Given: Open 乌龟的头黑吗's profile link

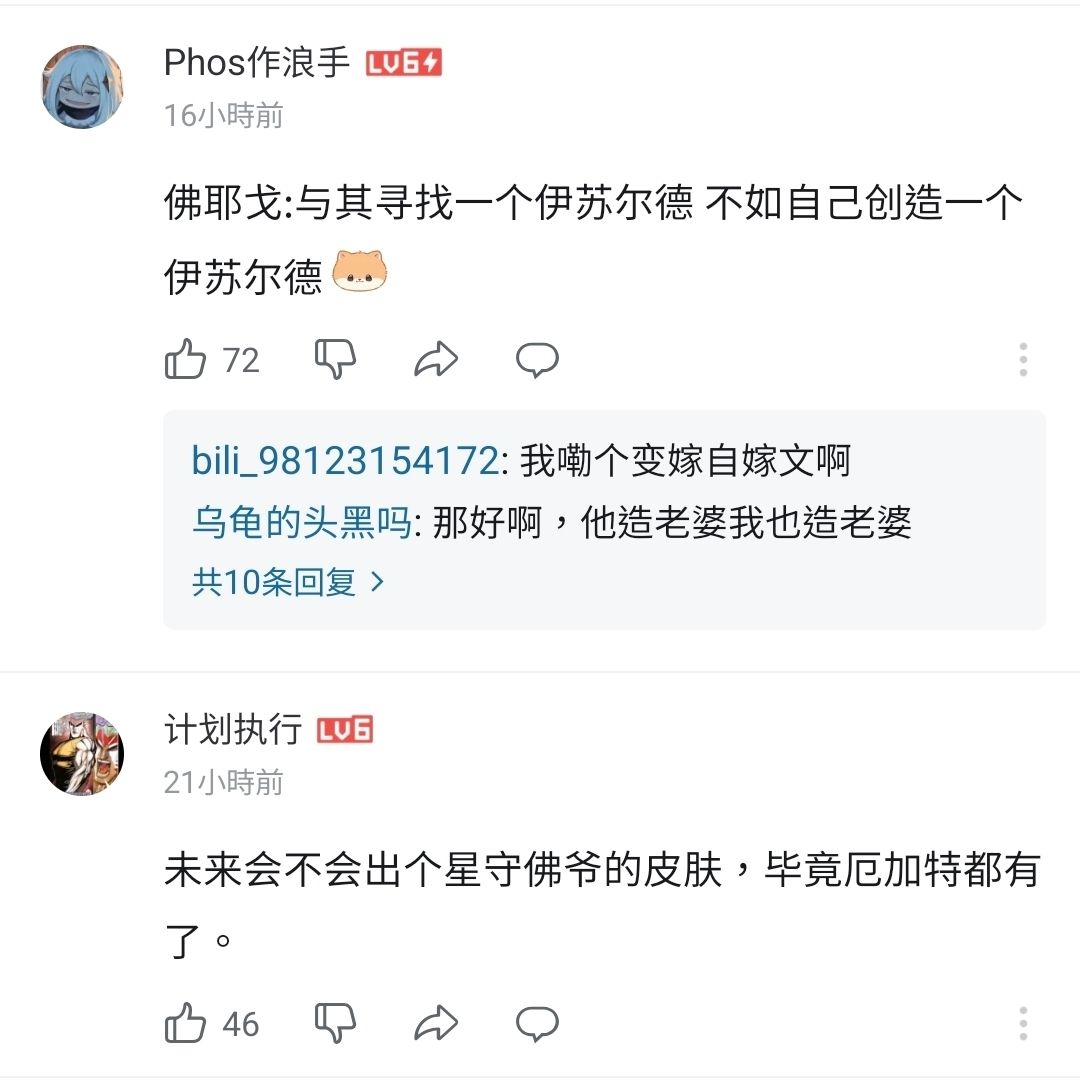Looking at the screenshot, I should [301, 522].
